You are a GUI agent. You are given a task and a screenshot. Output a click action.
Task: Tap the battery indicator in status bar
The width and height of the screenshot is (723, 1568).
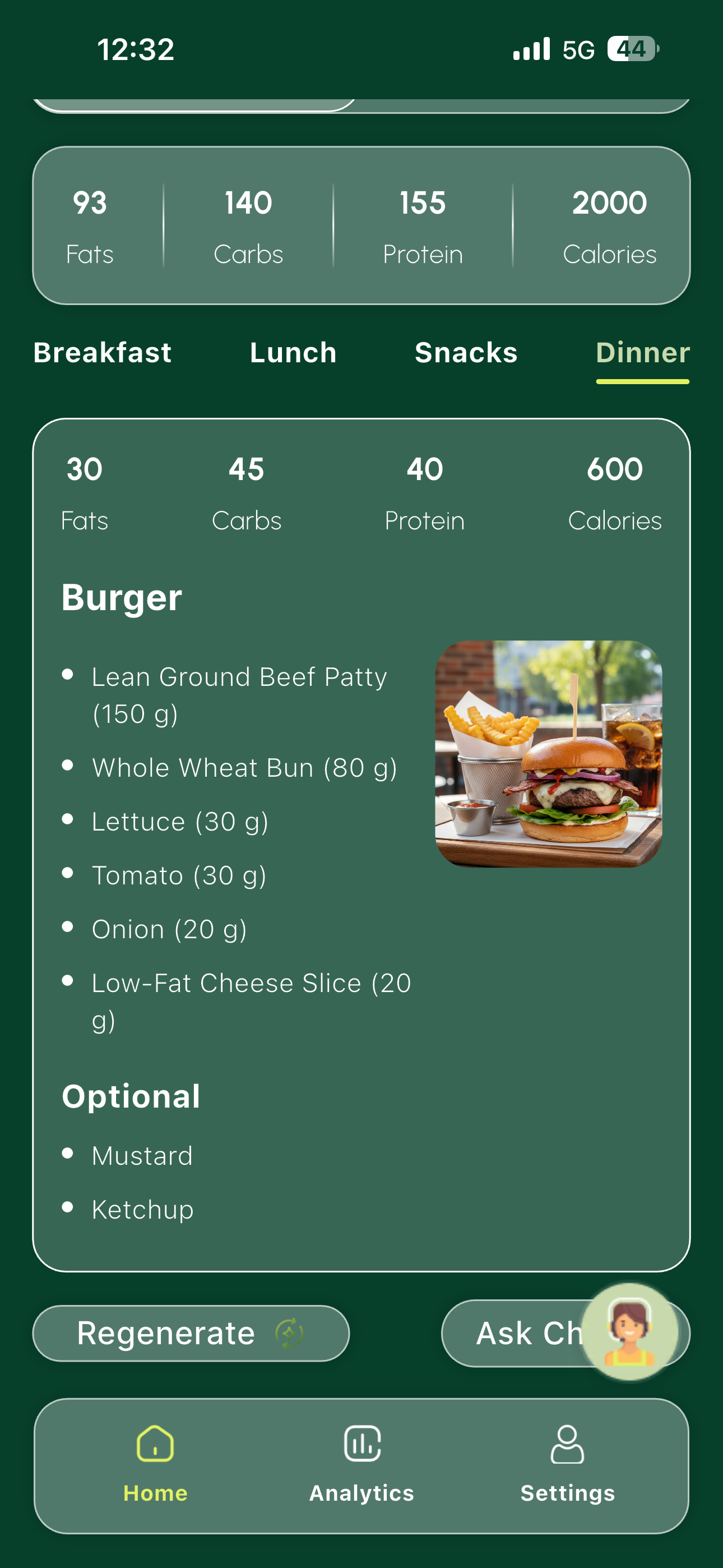pyautogui.click(x=633, y=49)
